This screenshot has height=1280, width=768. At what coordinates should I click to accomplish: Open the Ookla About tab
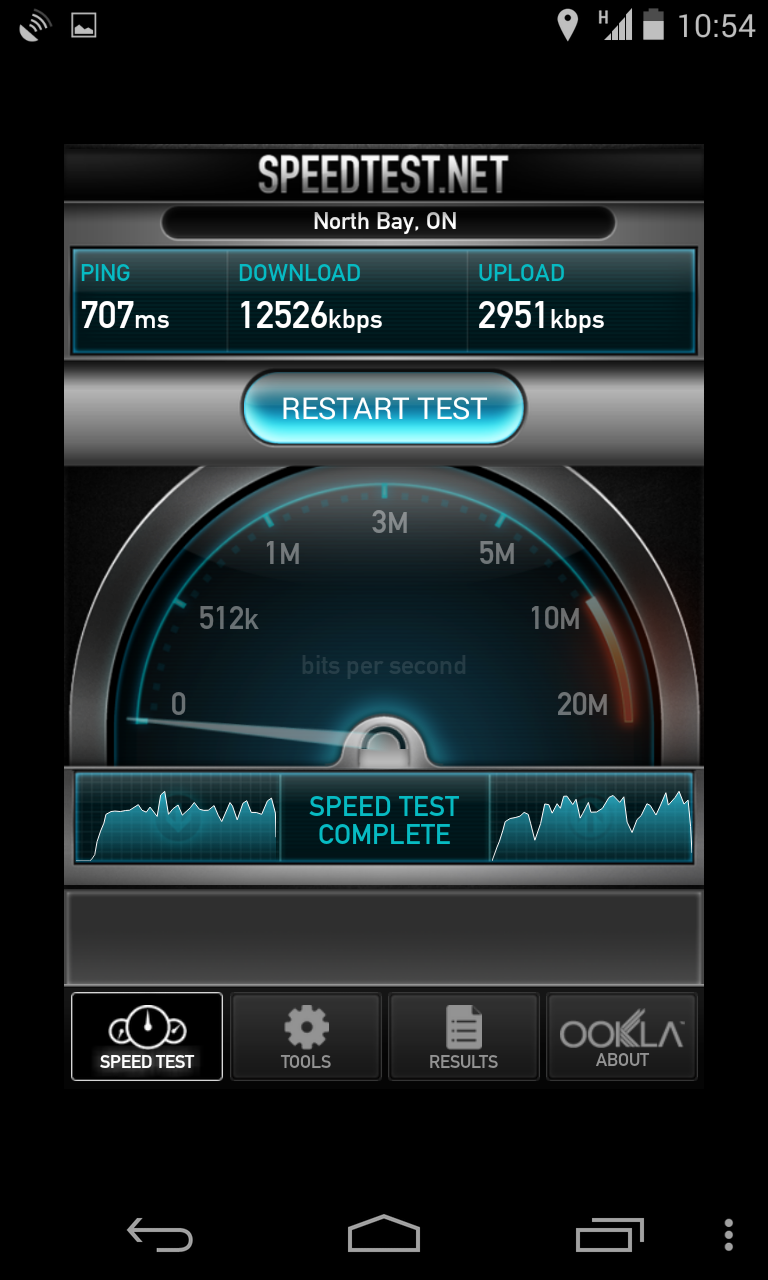tap(622, 1036)
